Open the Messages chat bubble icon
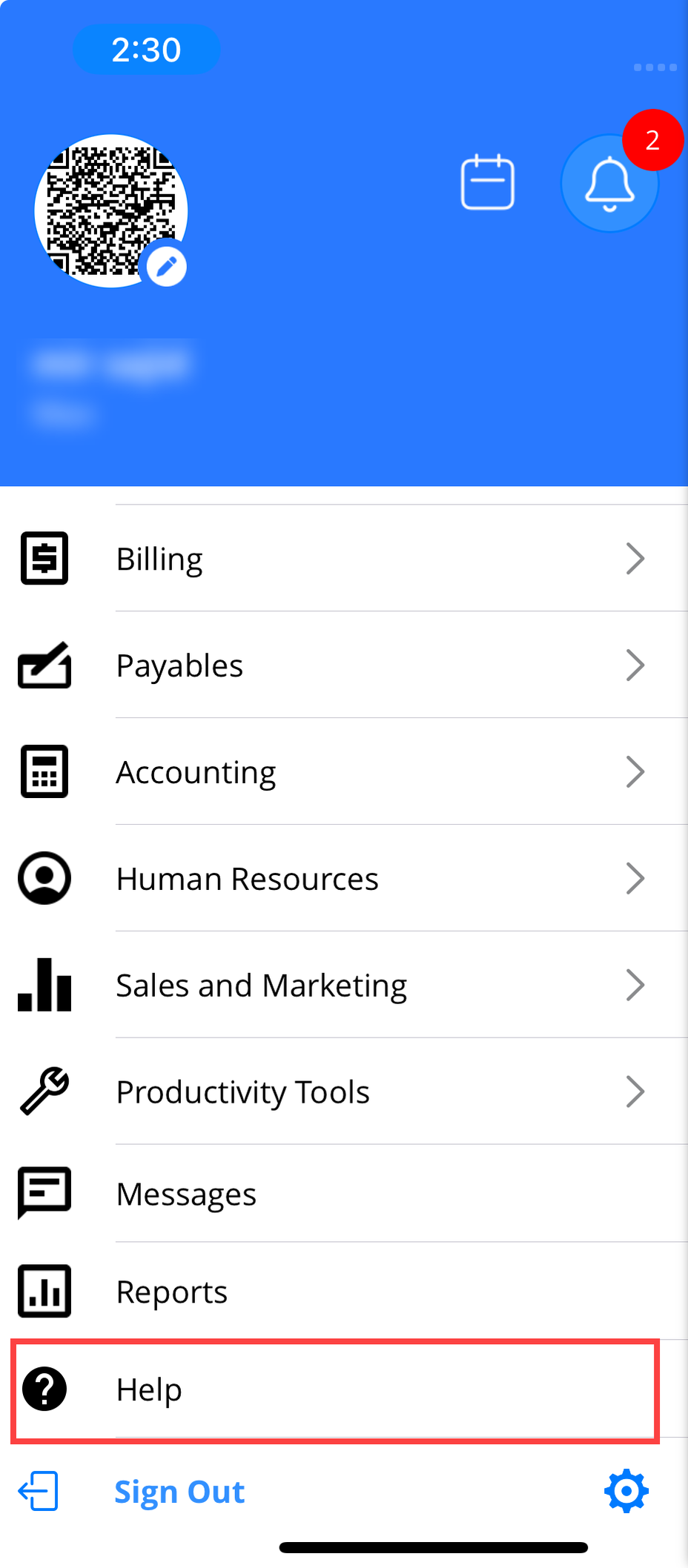This screenshot has width=688, height=1568. coord(44,1193)
